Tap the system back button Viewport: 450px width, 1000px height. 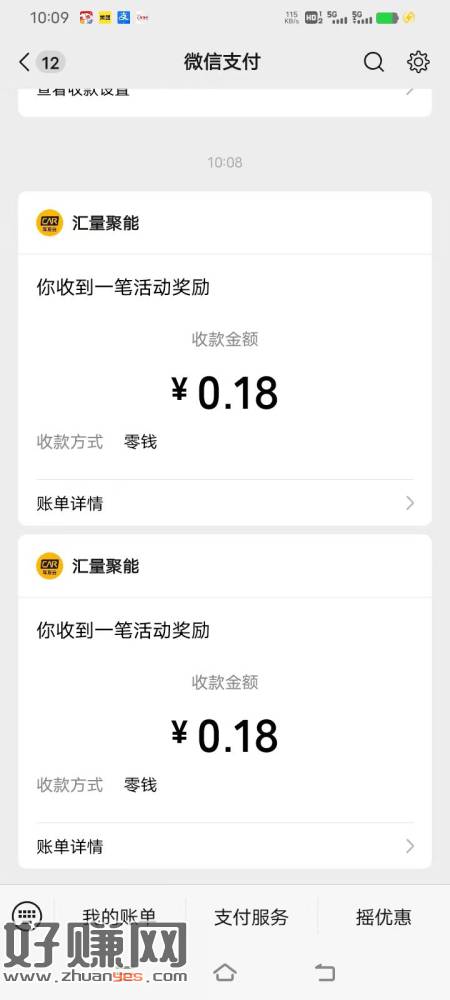point(324,973)
